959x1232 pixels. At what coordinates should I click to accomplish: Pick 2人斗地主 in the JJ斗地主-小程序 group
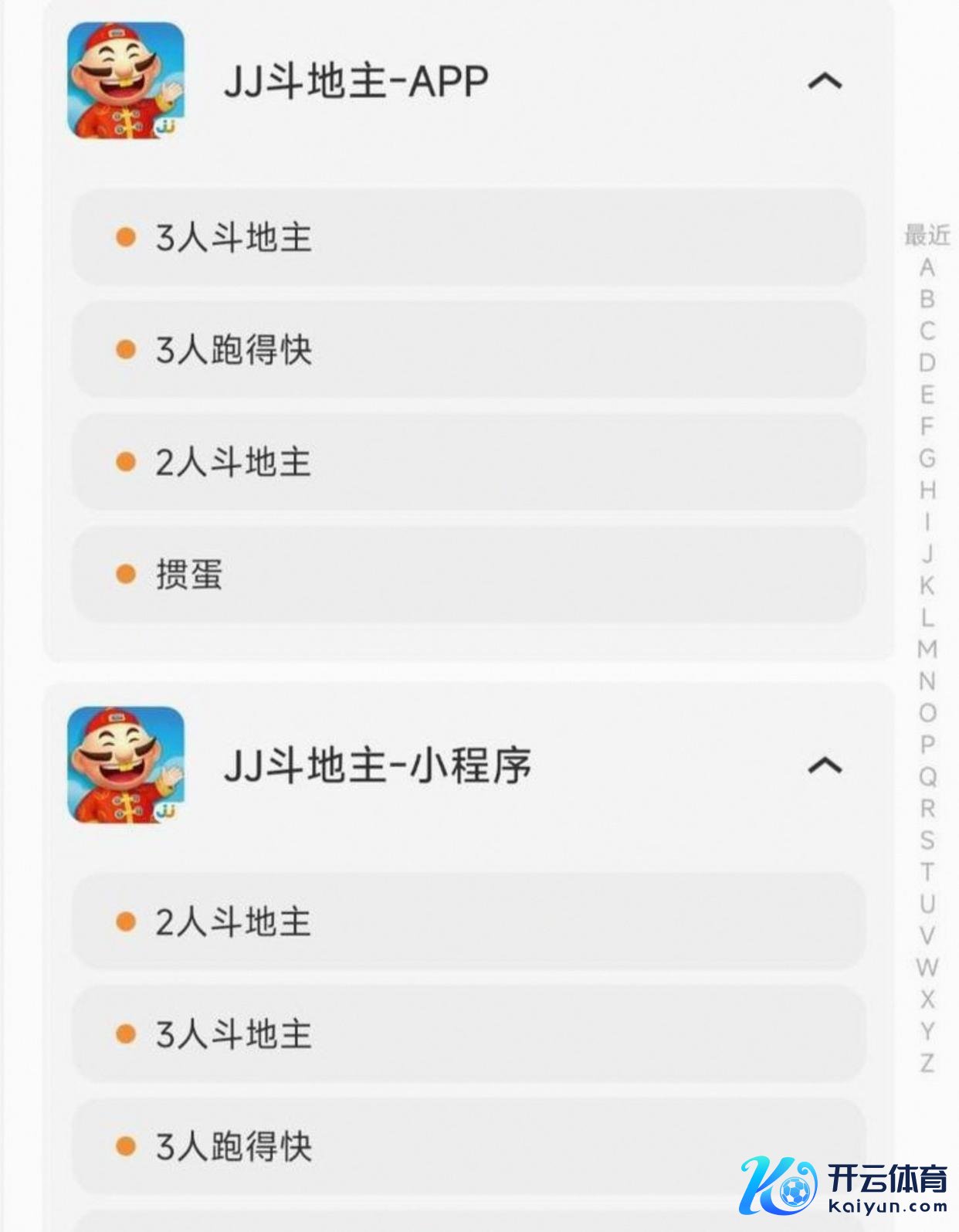tap(468, 921)
